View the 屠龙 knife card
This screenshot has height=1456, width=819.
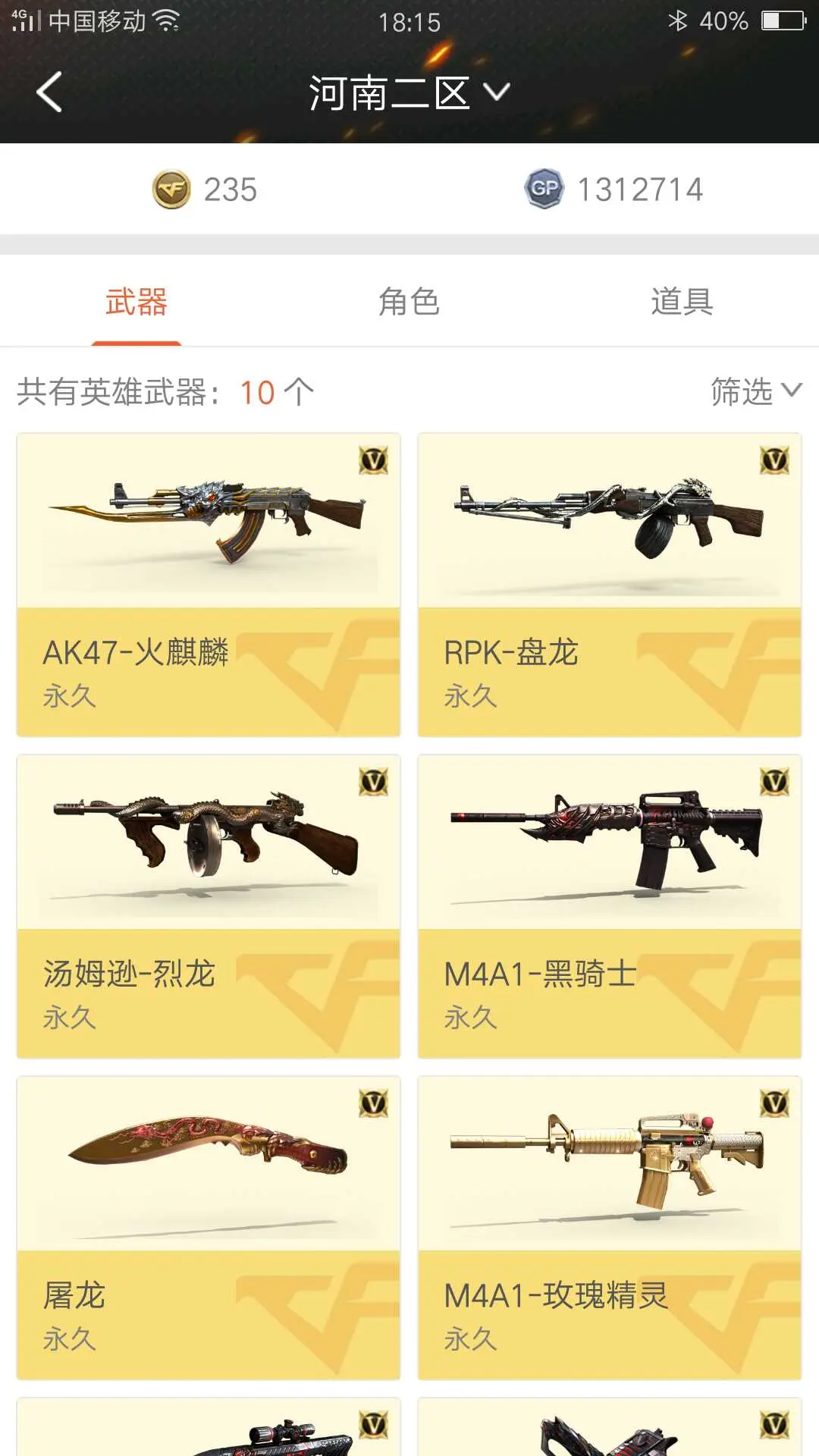(209, 1227)
